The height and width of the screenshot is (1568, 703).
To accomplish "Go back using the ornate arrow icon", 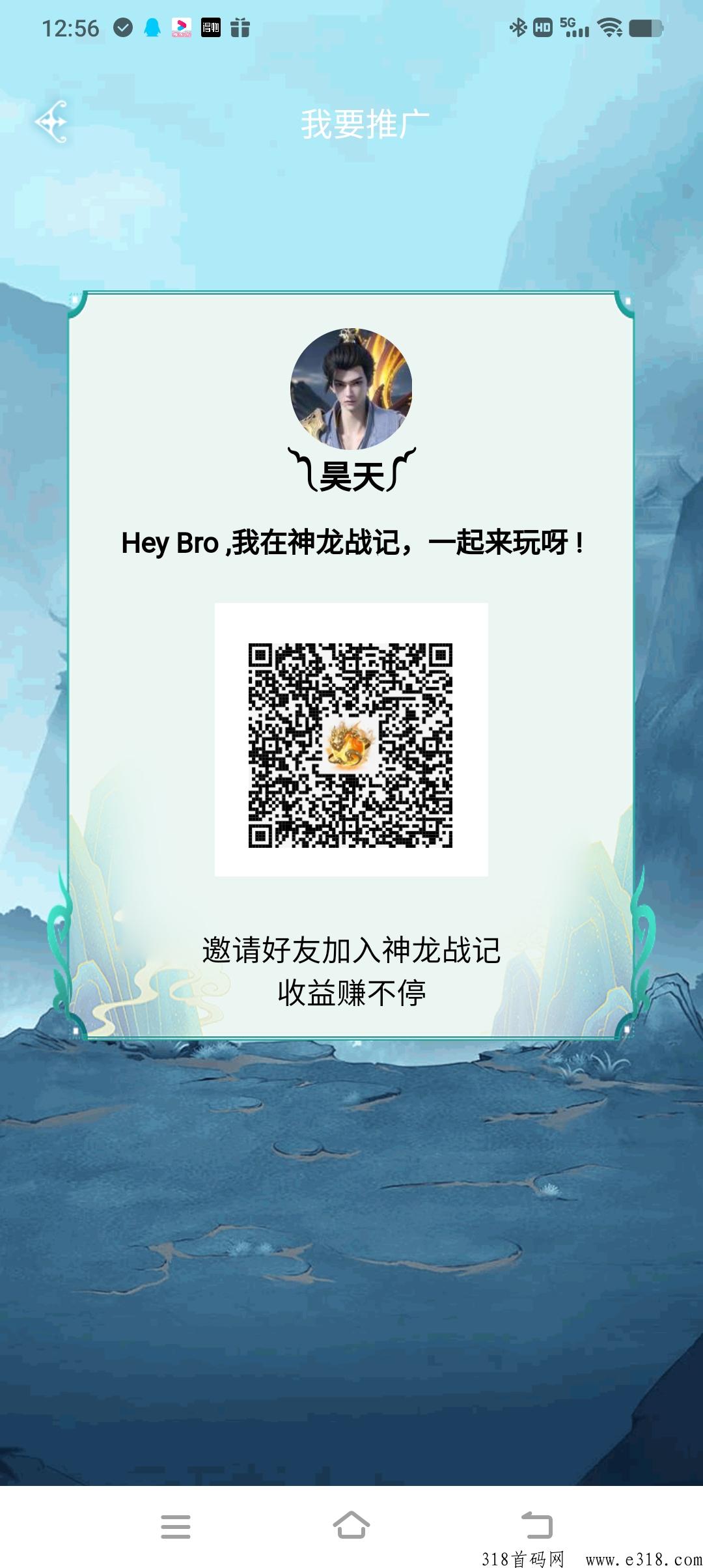I will 51,122.
